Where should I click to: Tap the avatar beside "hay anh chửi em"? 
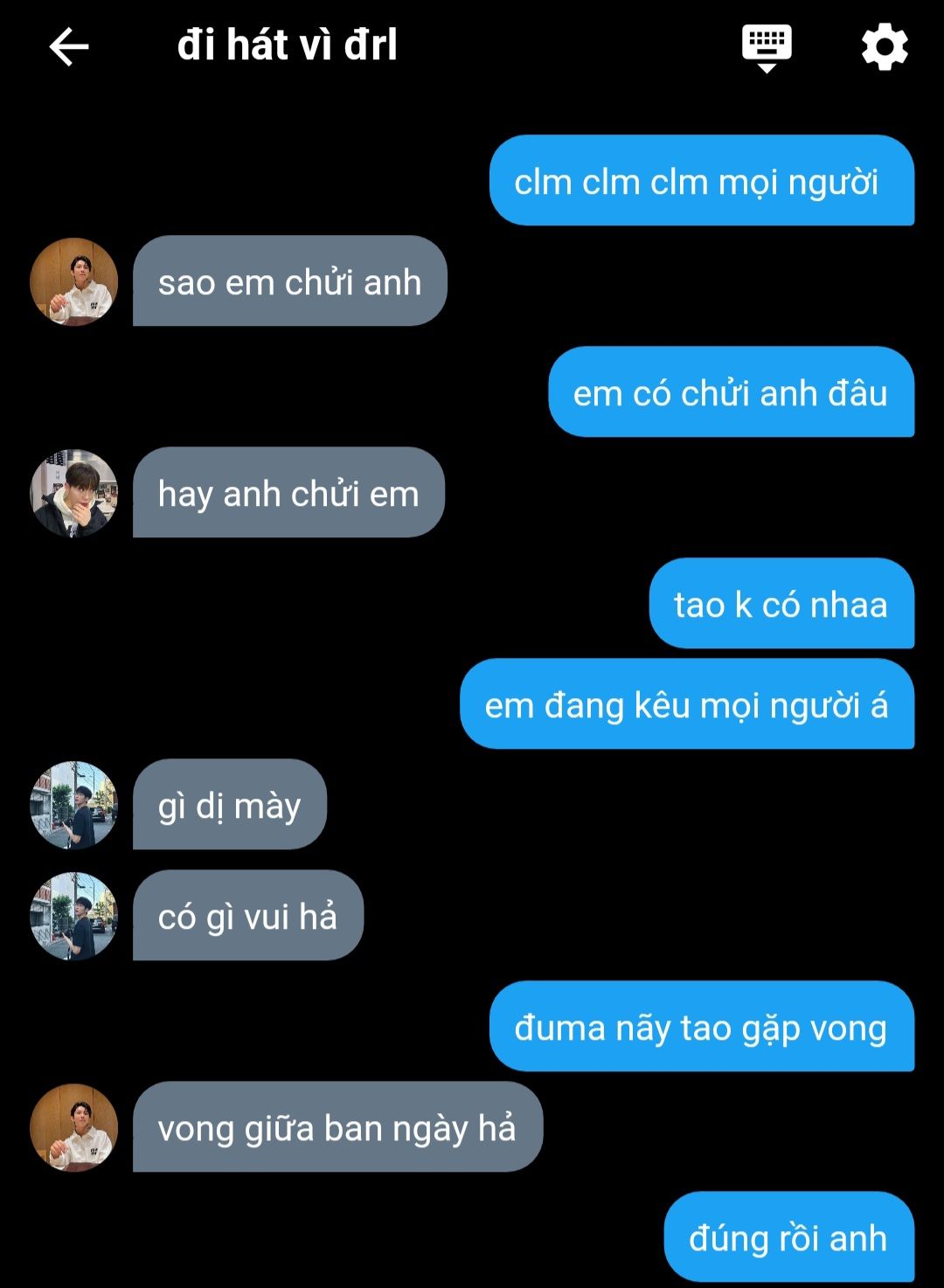[x=74, y=493]
